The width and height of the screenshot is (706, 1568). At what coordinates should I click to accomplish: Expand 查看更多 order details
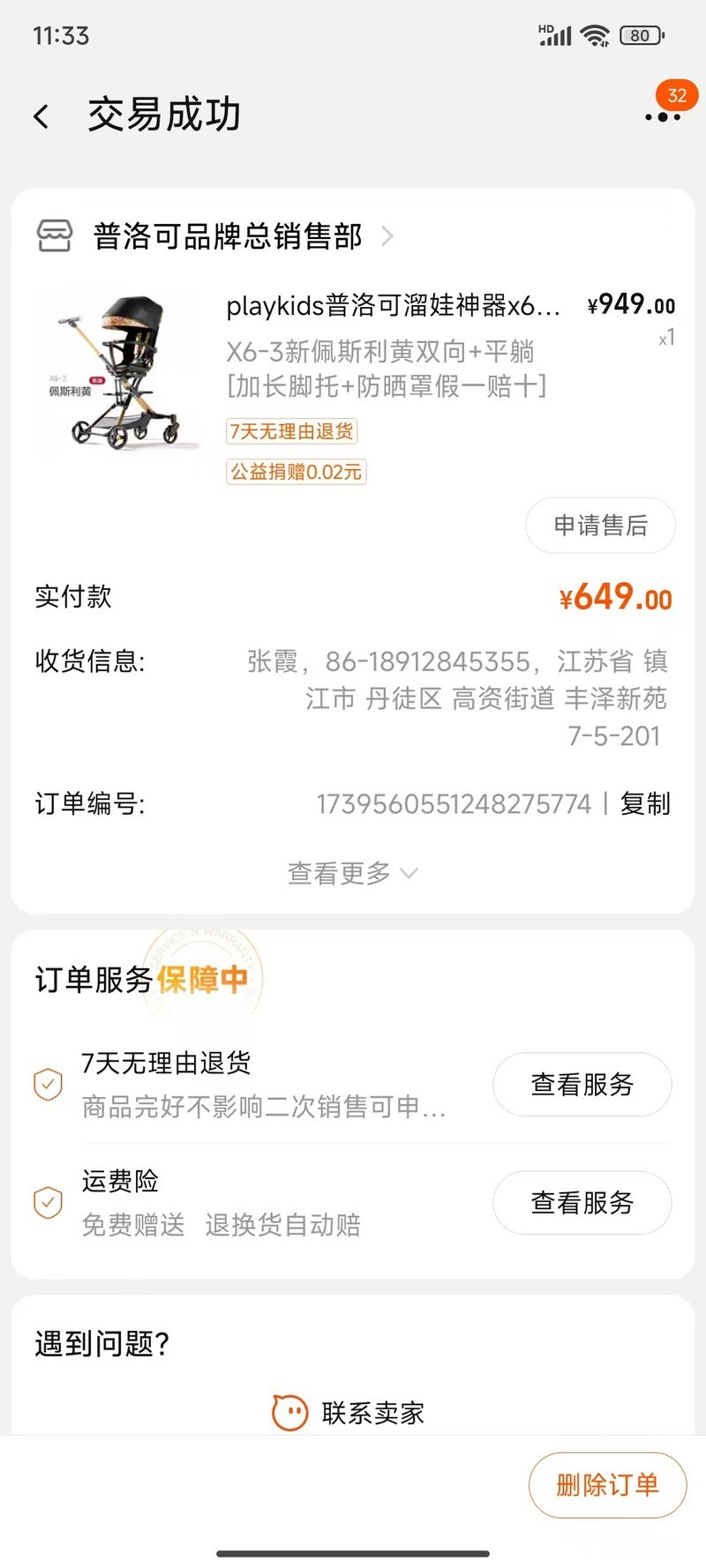coord(351,873)
